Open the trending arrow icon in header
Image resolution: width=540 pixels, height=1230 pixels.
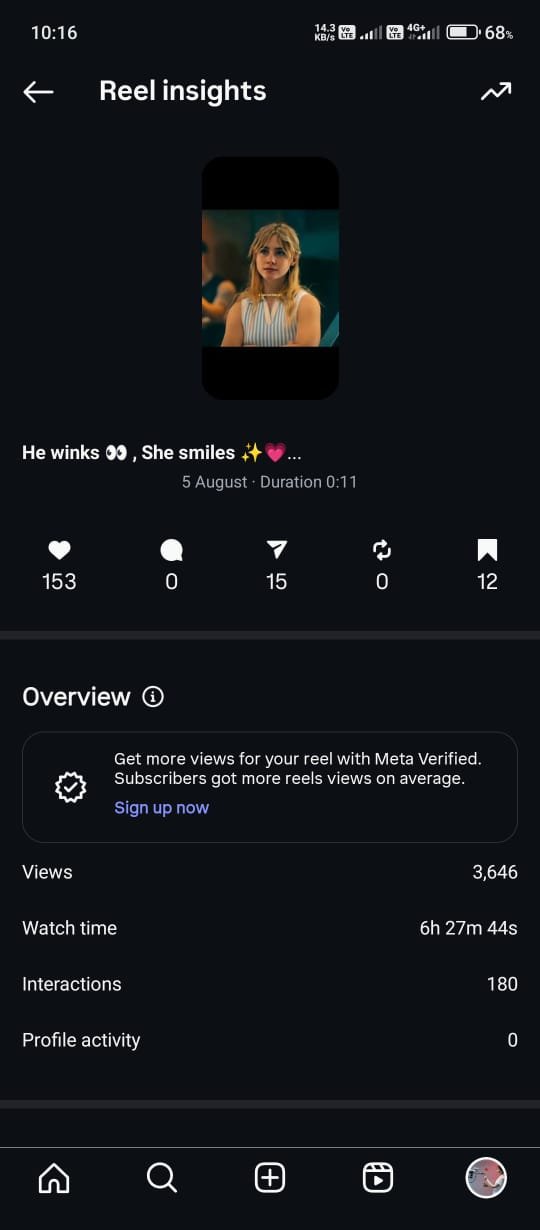click(x=496, y=92)
